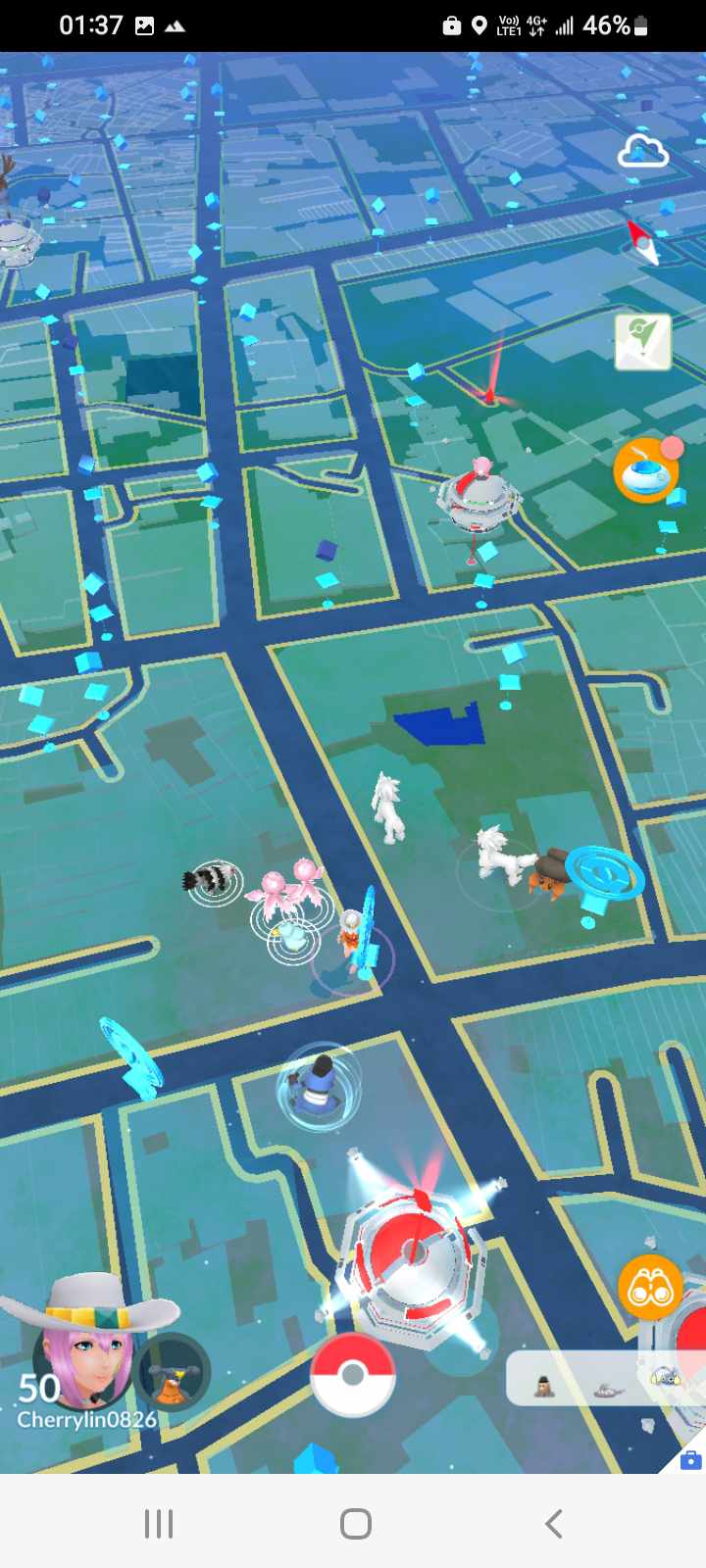
Task: Open the main menu Poké Ball button
Action: [x=352, y=1375]
